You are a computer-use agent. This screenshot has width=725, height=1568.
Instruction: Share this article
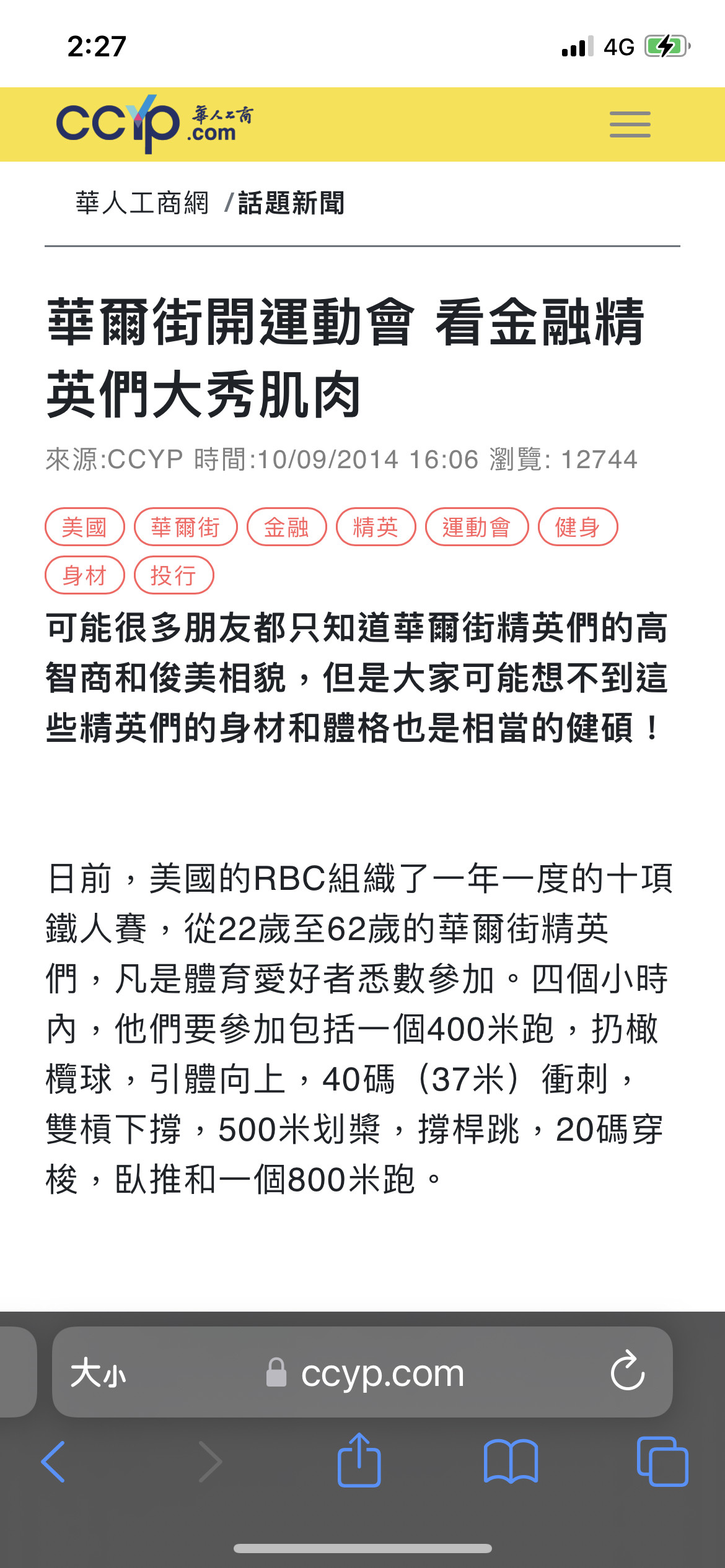359,1460
